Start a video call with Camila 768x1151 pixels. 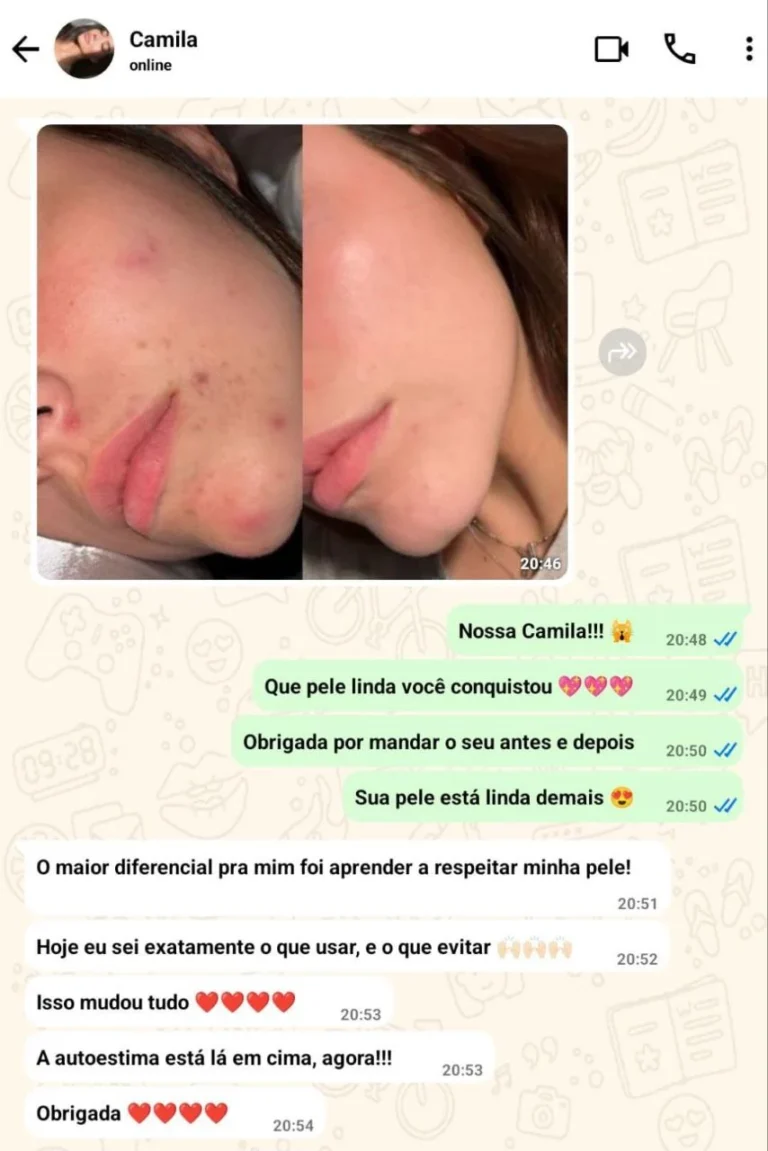point(611,49)
